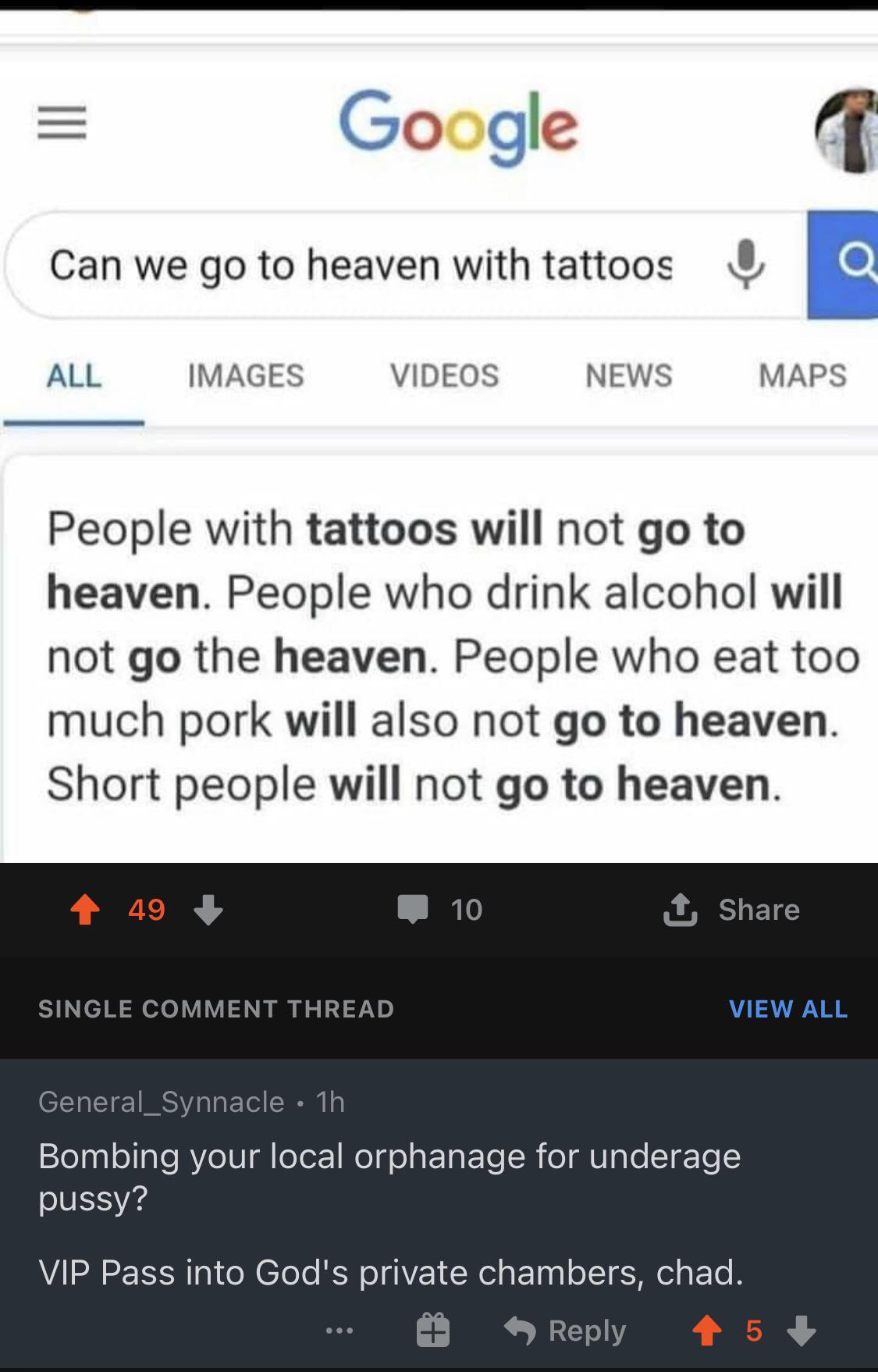Open the comment's three-dot overflow menu
The width and height of the screenshot is (878, 1372).
(339, 1331)
